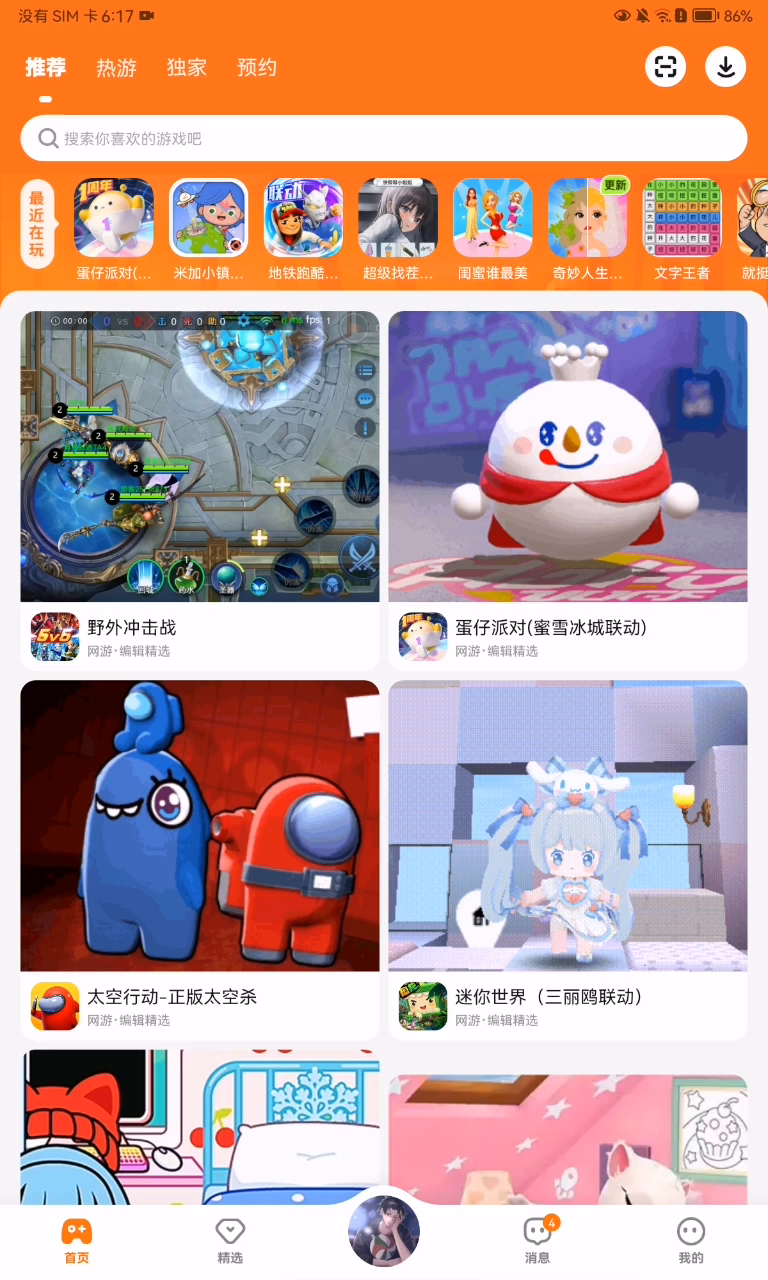This screenshot has height=1280, width=768.
Task: Open the 文字王者 recent game
Action: pyautogui.click(x=682, y=219)
